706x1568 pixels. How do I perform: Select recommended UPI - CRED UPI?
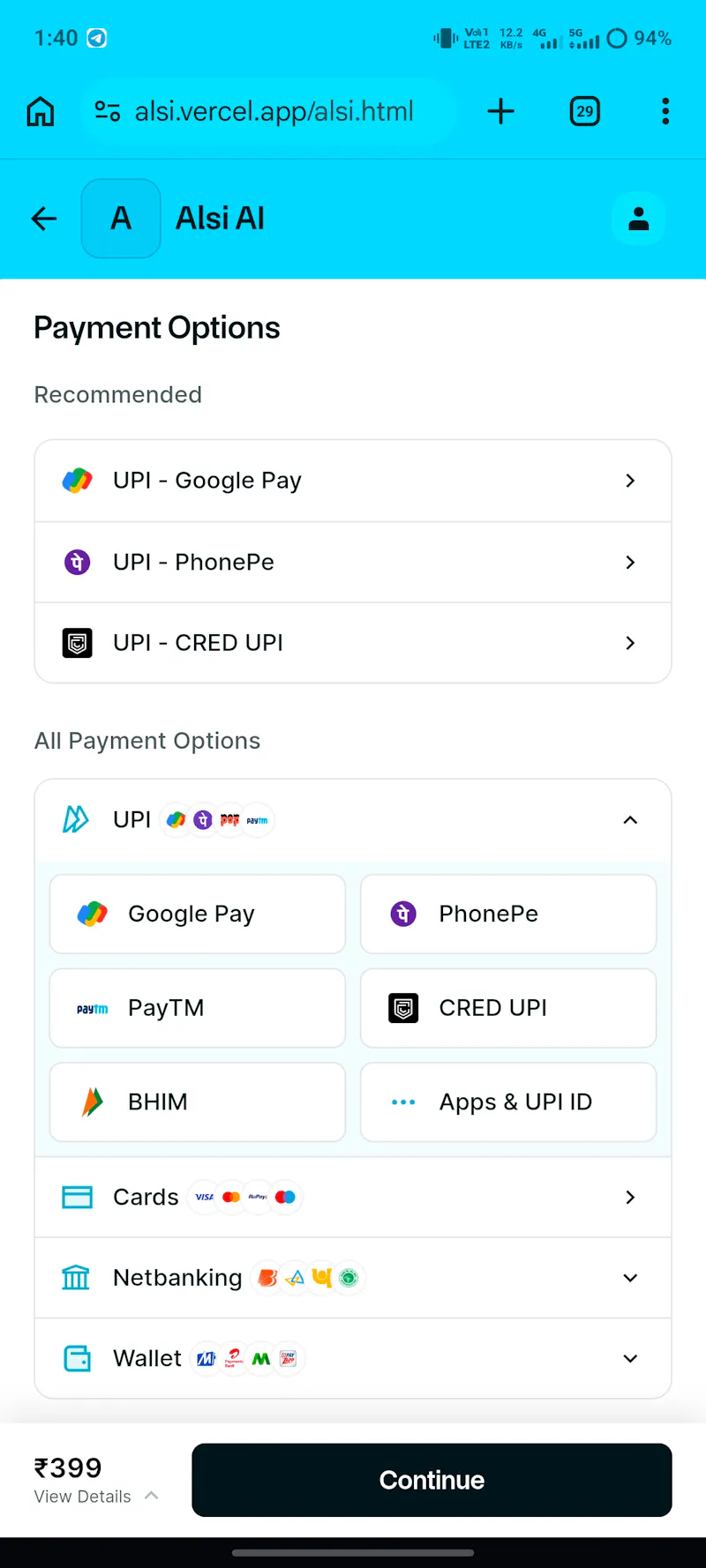pos(353,643)
